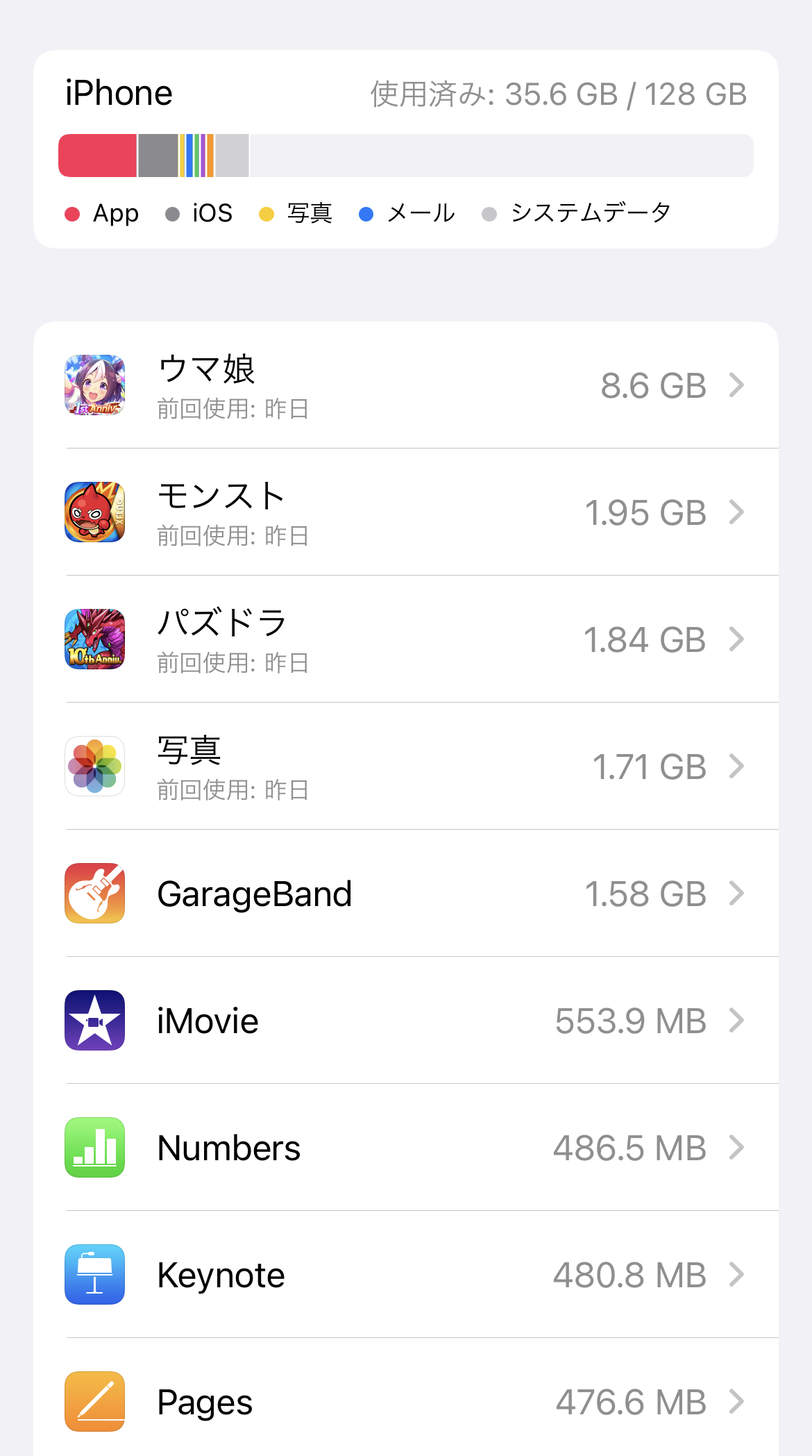Select the モンスト app row
Image resolution: width=812 pixels, height=1456 pixels.
pyautogui.click(x=406, y=512)
